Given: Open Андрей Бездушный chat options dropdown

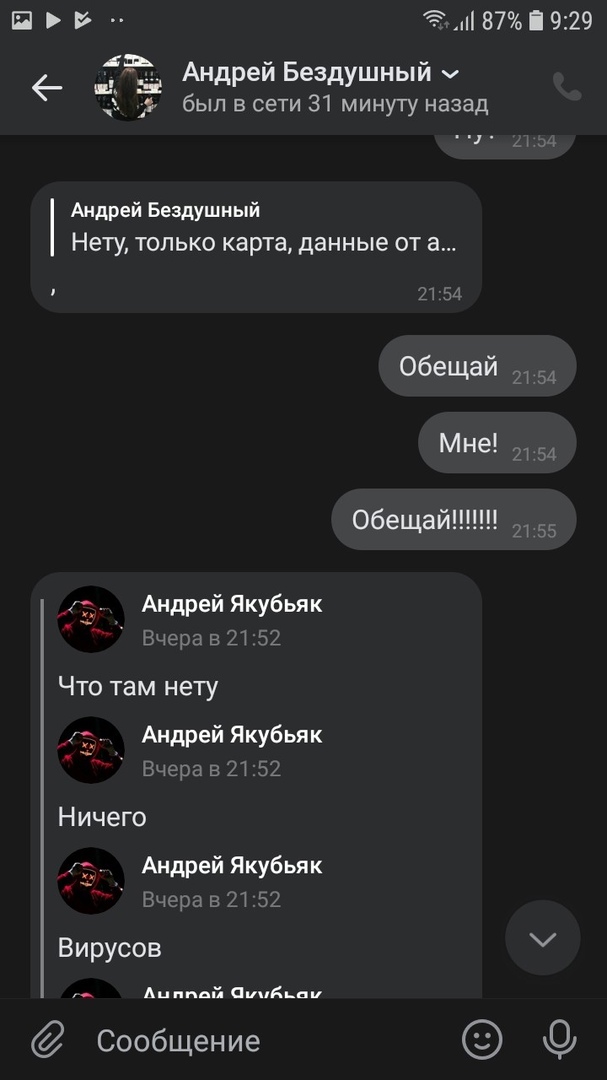Looking at the screenshot, I should click(450, 74).
